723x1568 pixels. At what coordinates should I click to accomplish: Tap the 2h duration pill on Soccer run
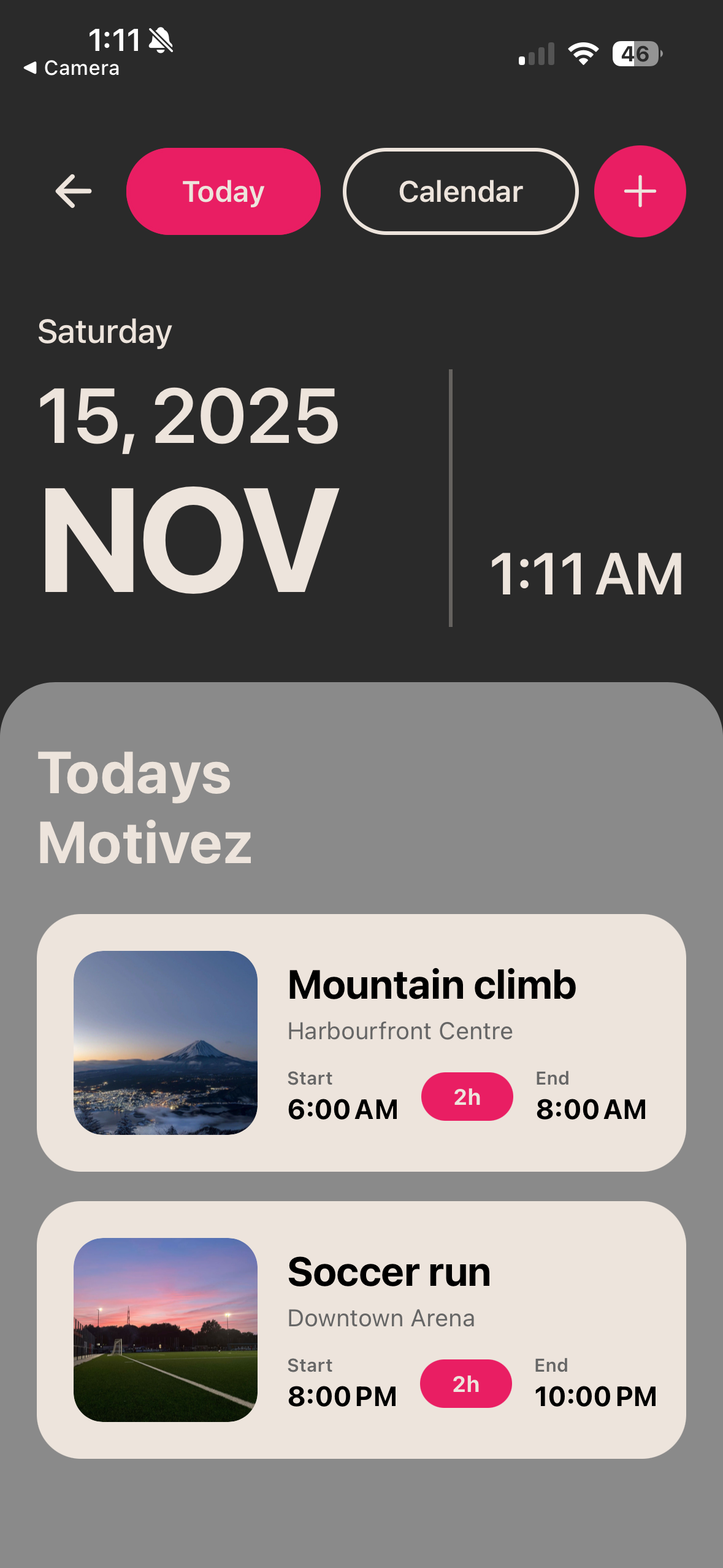467,1383
